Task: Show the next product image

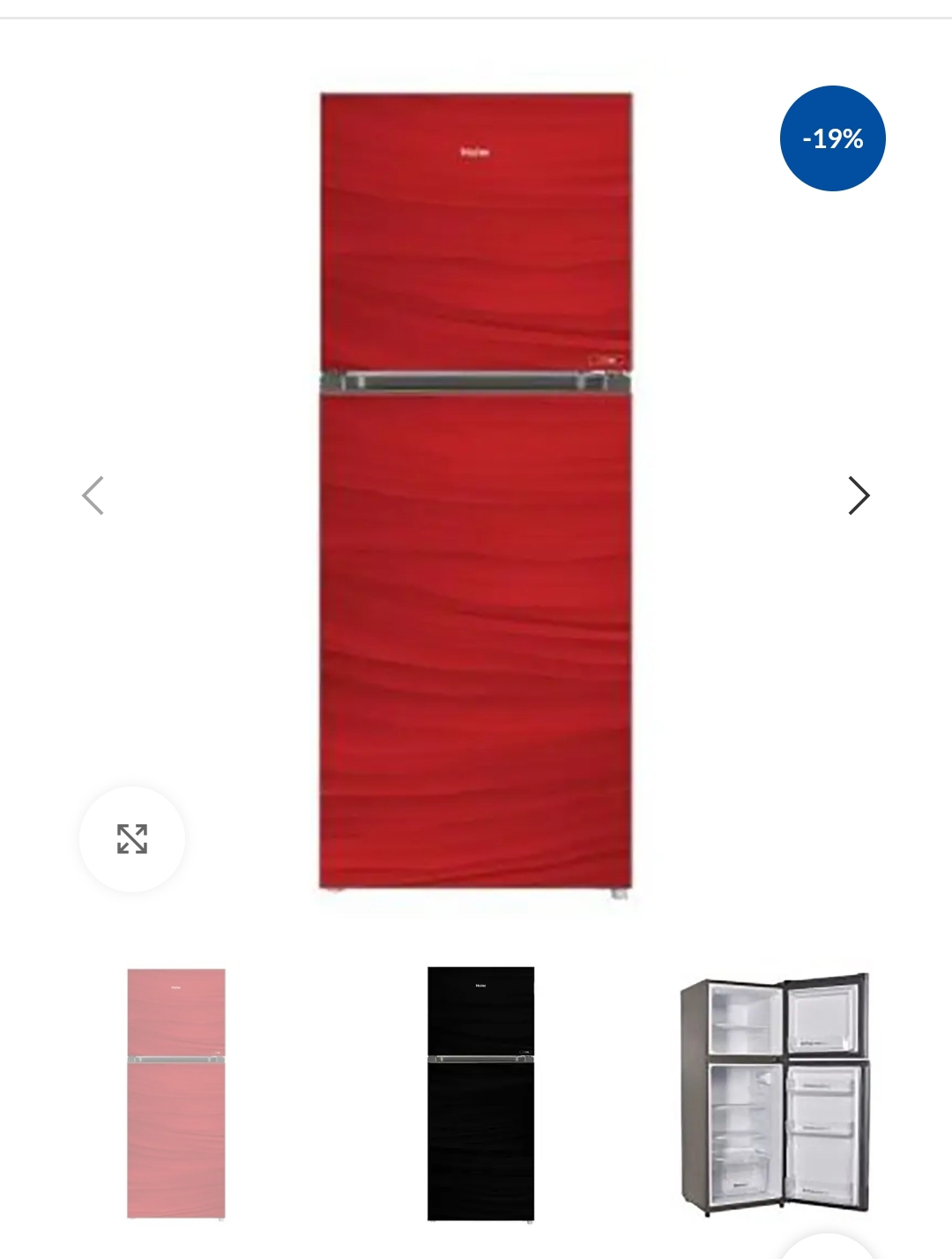Action: 859,495
